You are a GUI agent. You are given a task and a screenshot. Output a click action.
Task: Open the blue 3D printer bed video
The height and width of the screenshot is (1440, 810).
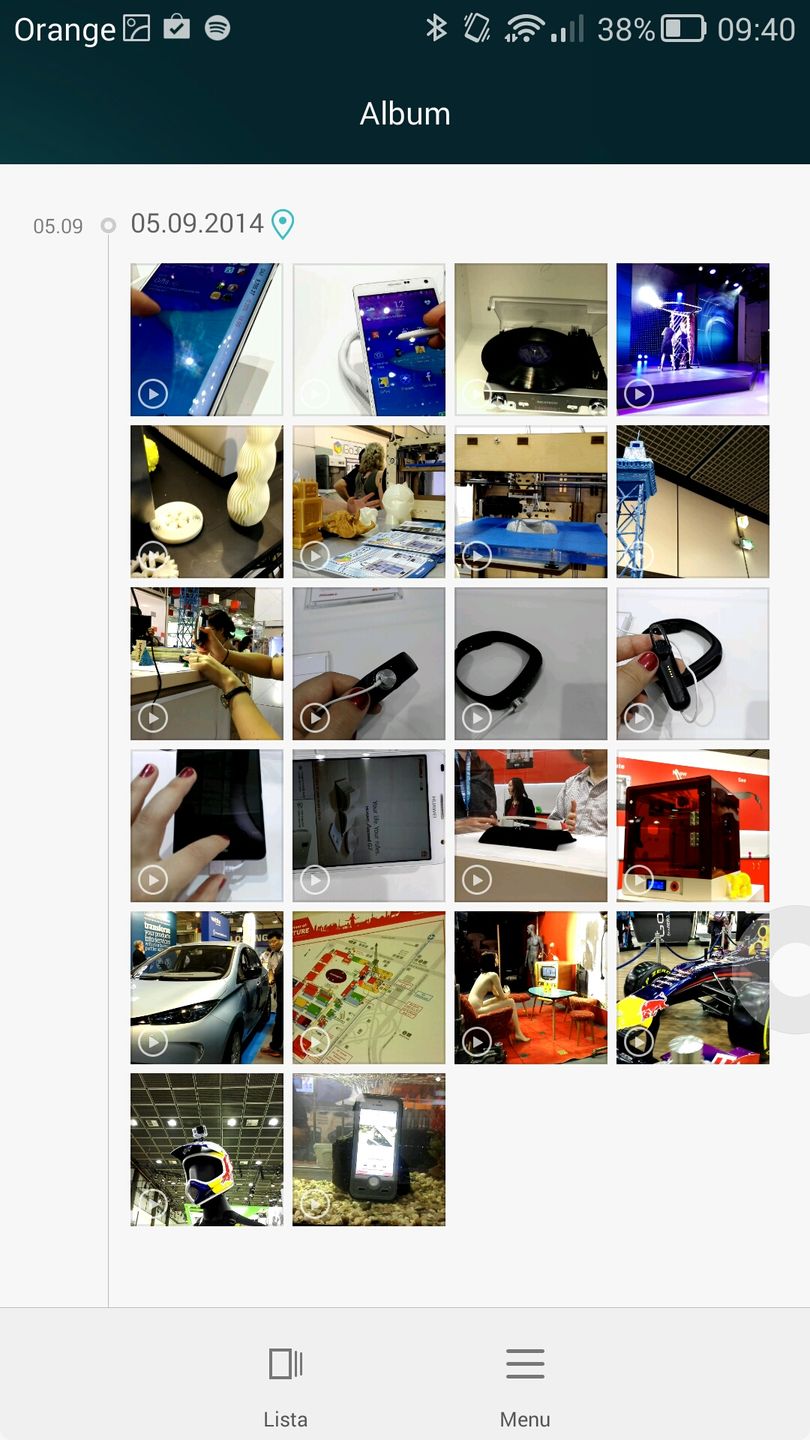[531, 502]
